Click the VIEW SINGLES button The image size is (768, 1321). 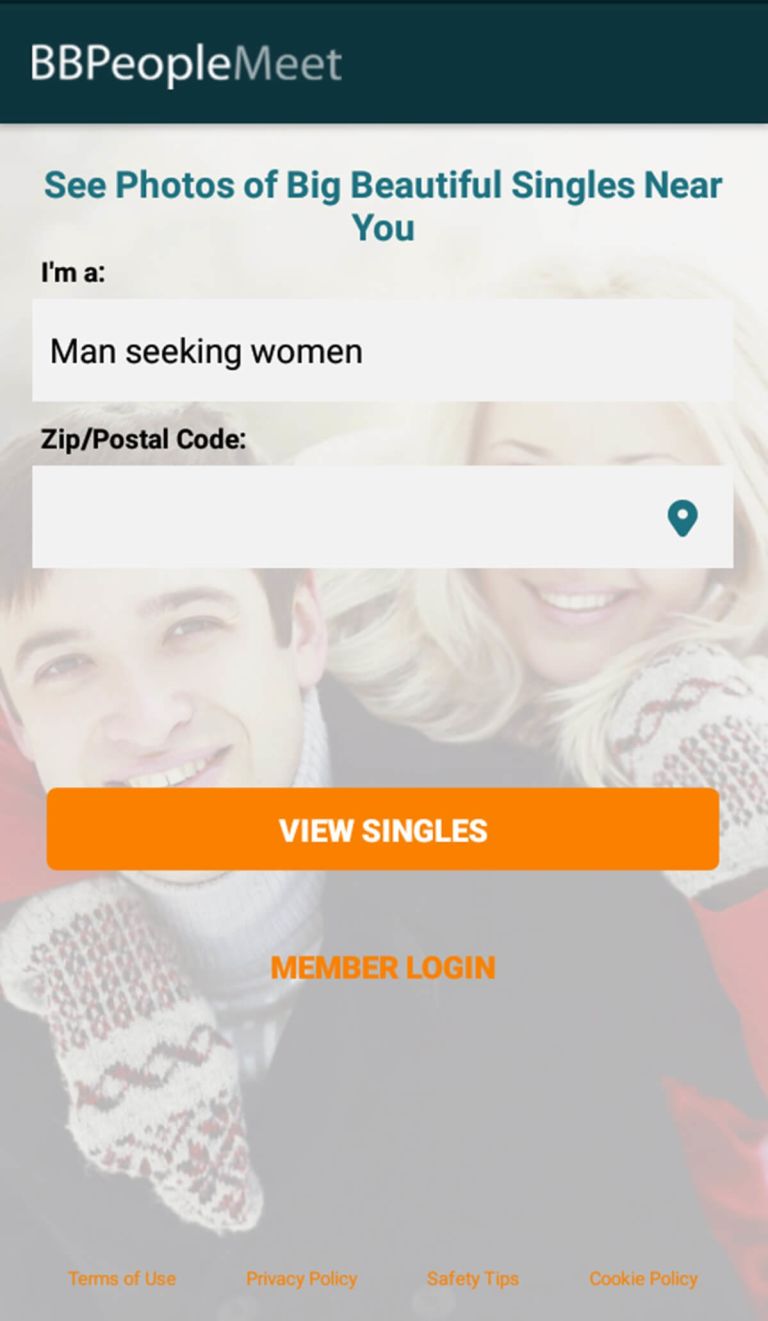[x=383, y=829]
